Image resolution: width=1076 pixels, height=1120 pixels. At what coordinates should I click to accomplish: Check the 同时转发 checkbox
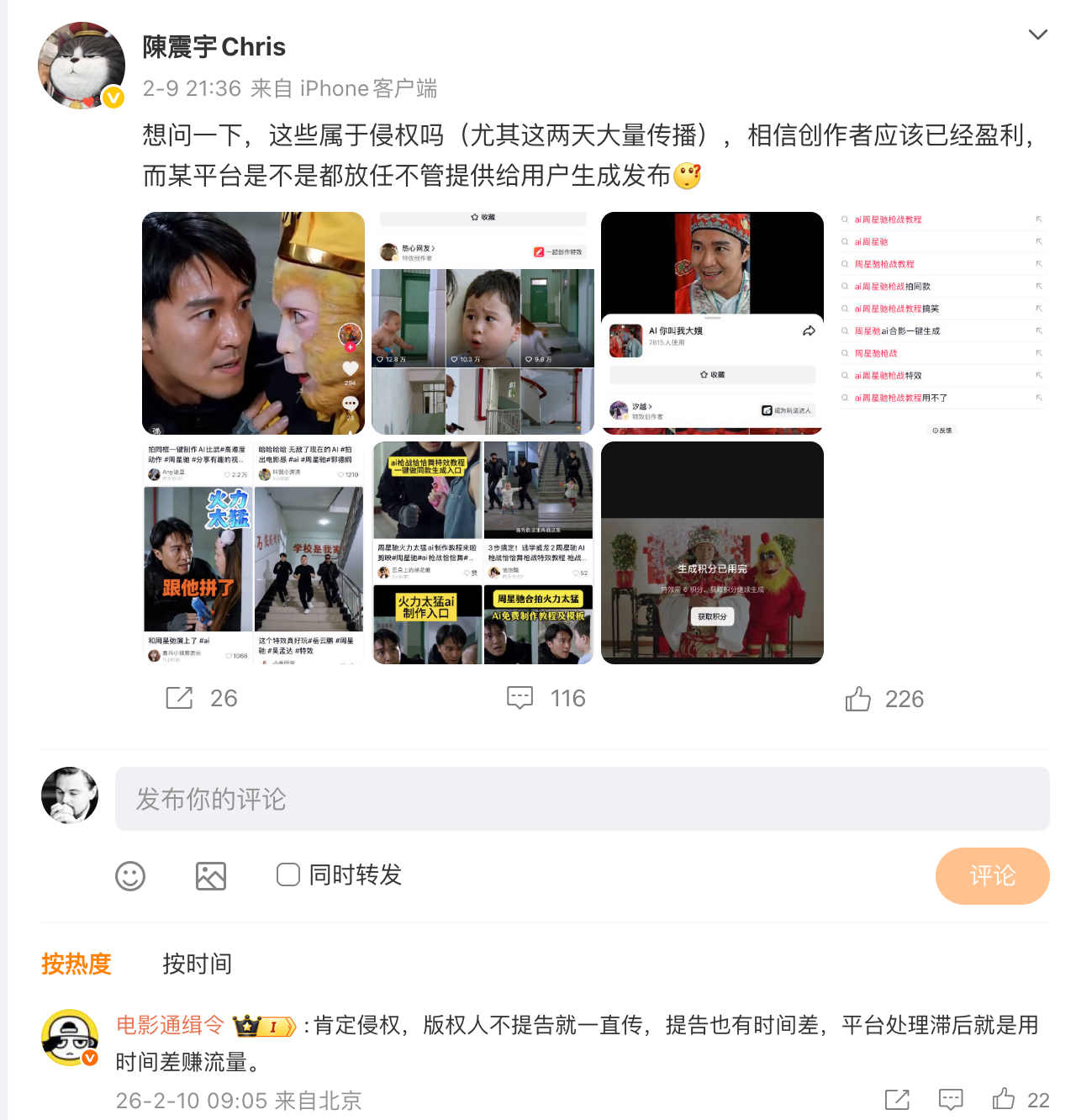click(288, 875)
